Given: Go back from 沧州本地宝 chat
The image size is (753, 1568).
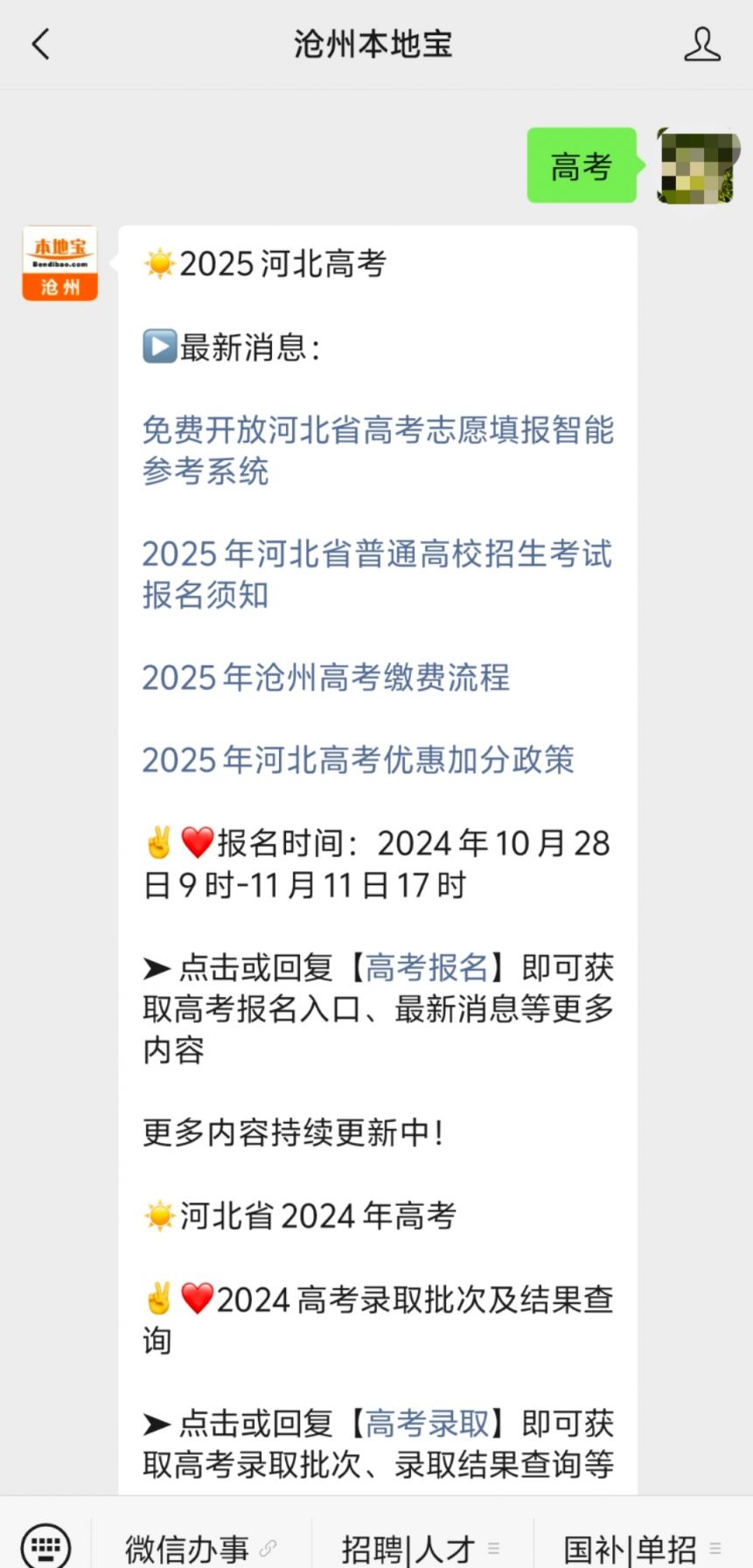Looking at the screenshot, I should pyautogui.click(x=40, y=44).
